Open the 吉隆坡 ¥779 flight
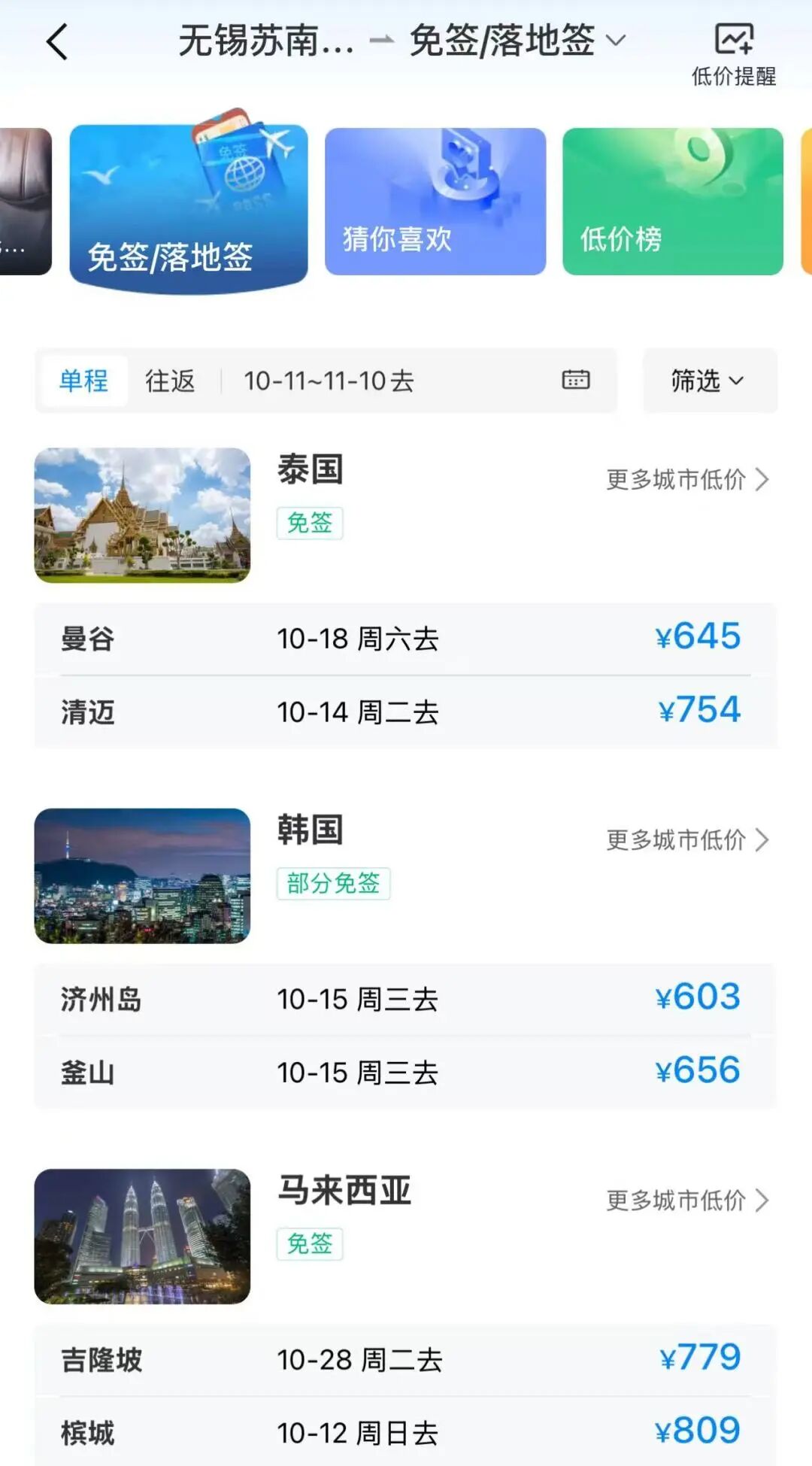The height and width of the screenshot is (1466, 812). pyautogui.click(x=405, y=1359)
